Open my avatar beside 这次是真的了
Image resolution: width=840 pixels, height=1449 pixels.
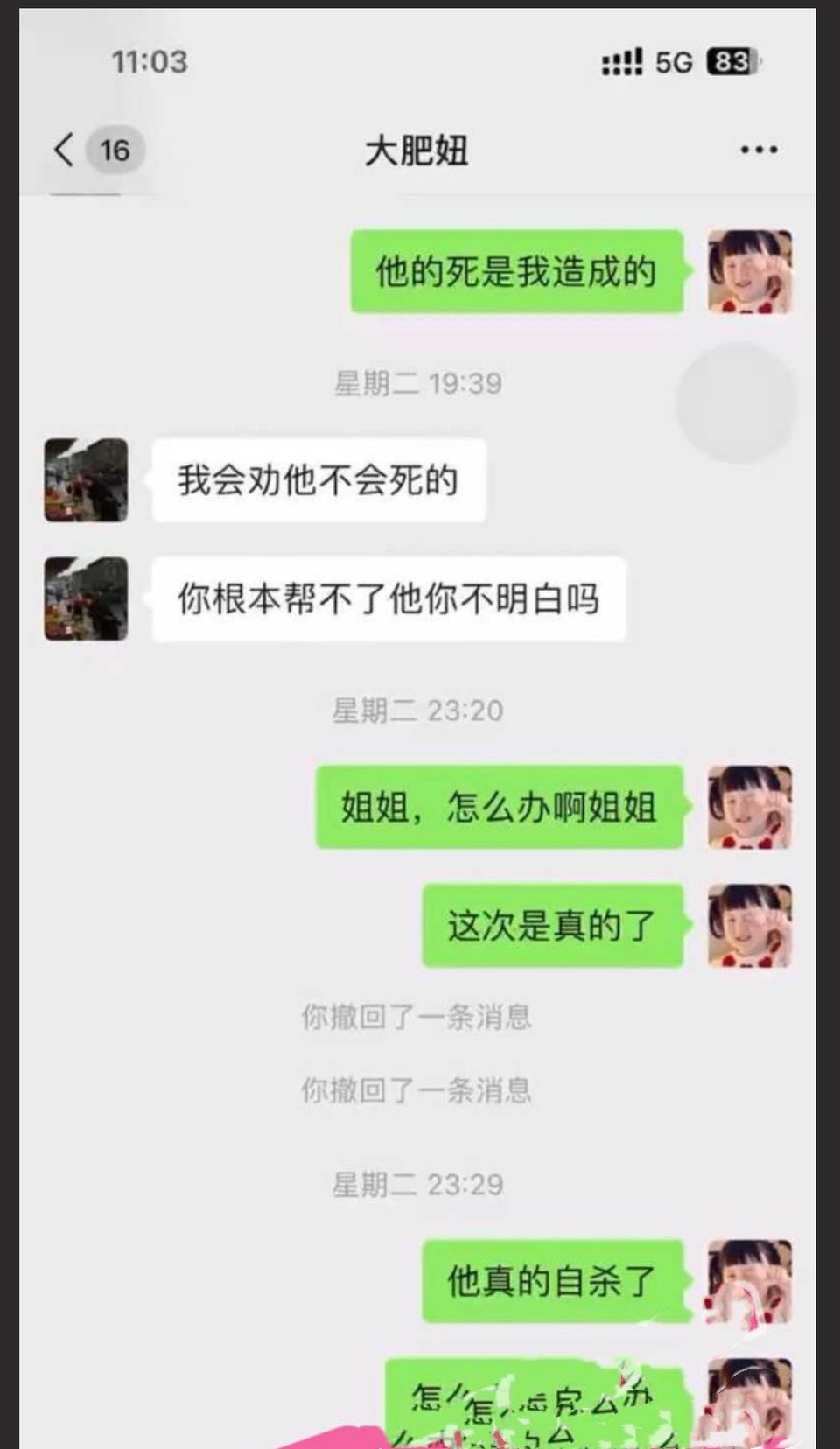(x=749, y=926)
